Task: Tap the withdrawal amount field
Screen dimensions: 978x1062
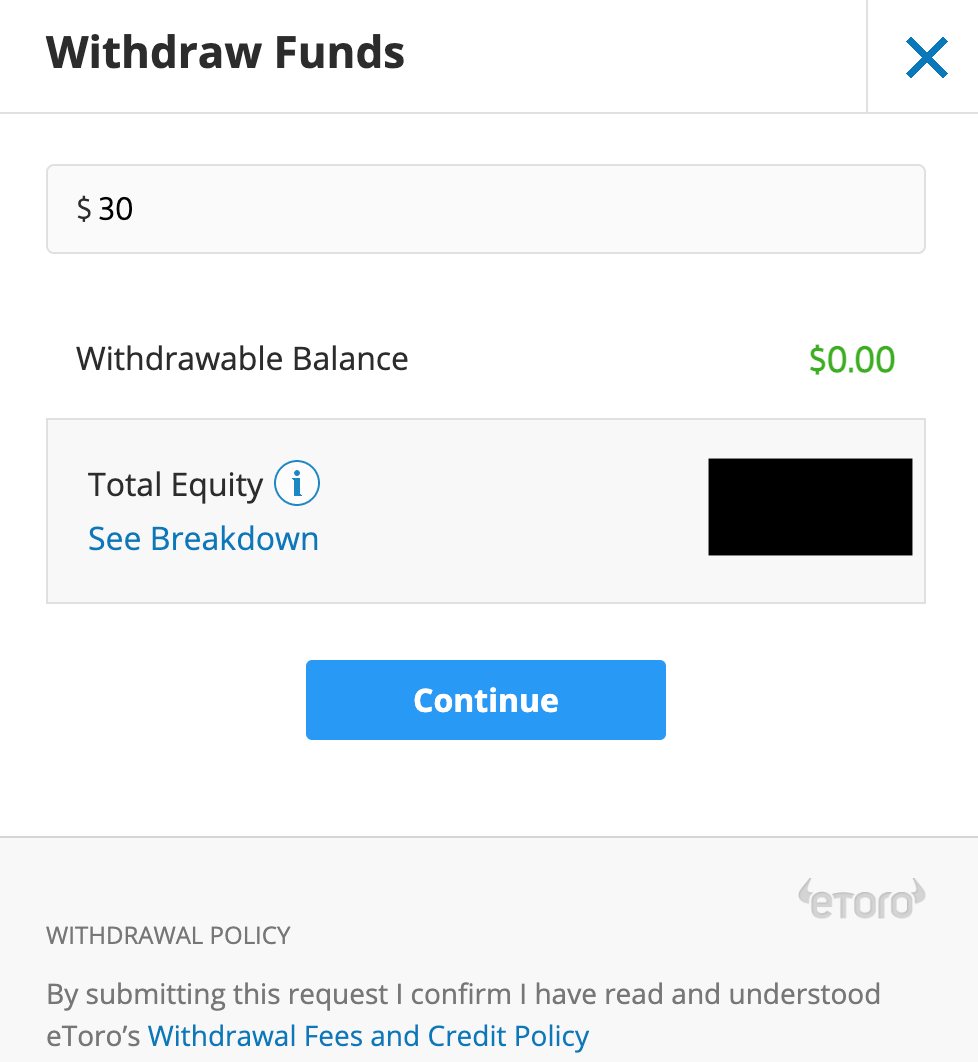Action: click(x=486, y=209)
